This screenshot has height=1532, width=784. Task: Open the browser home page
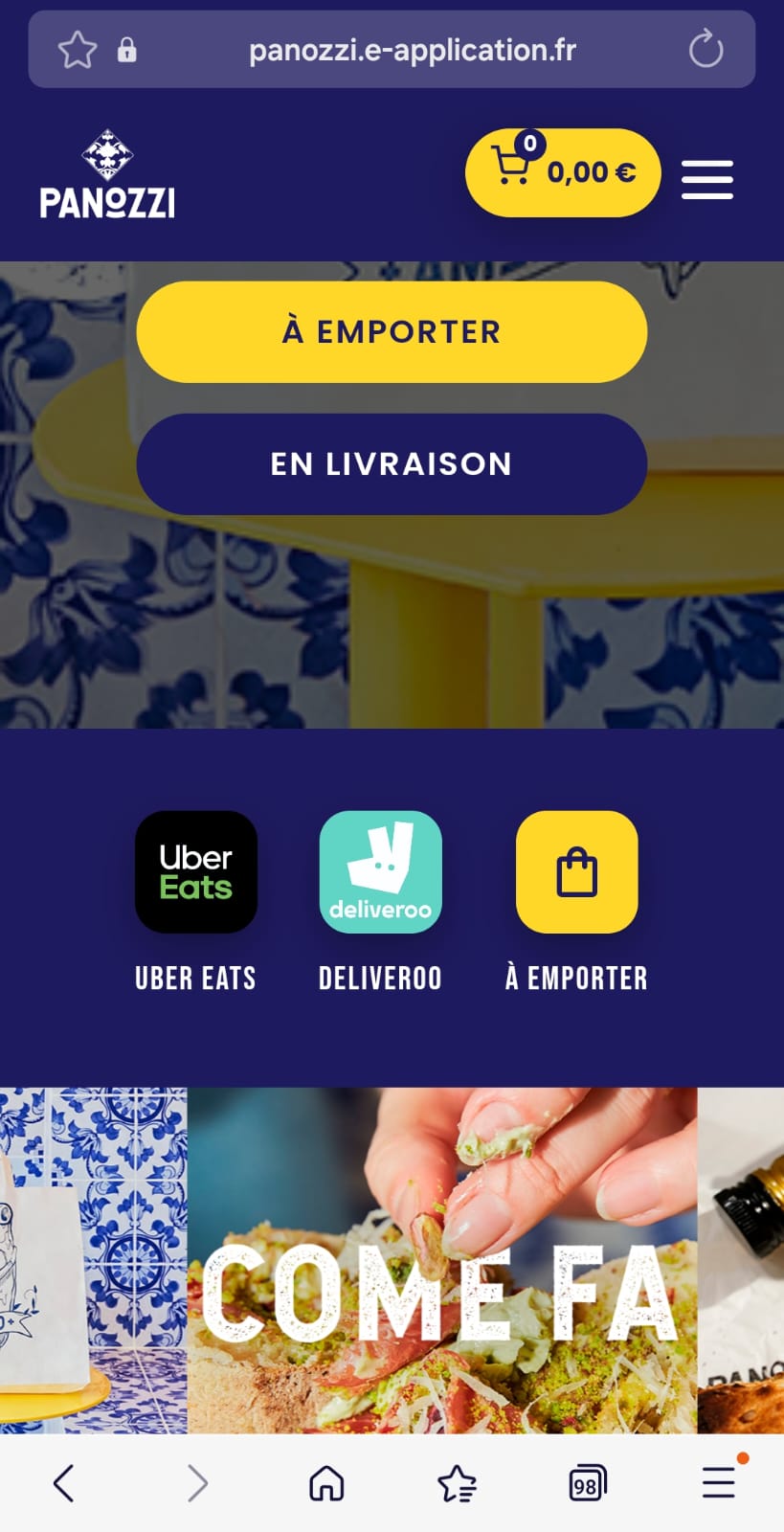tap(326, 1483)
